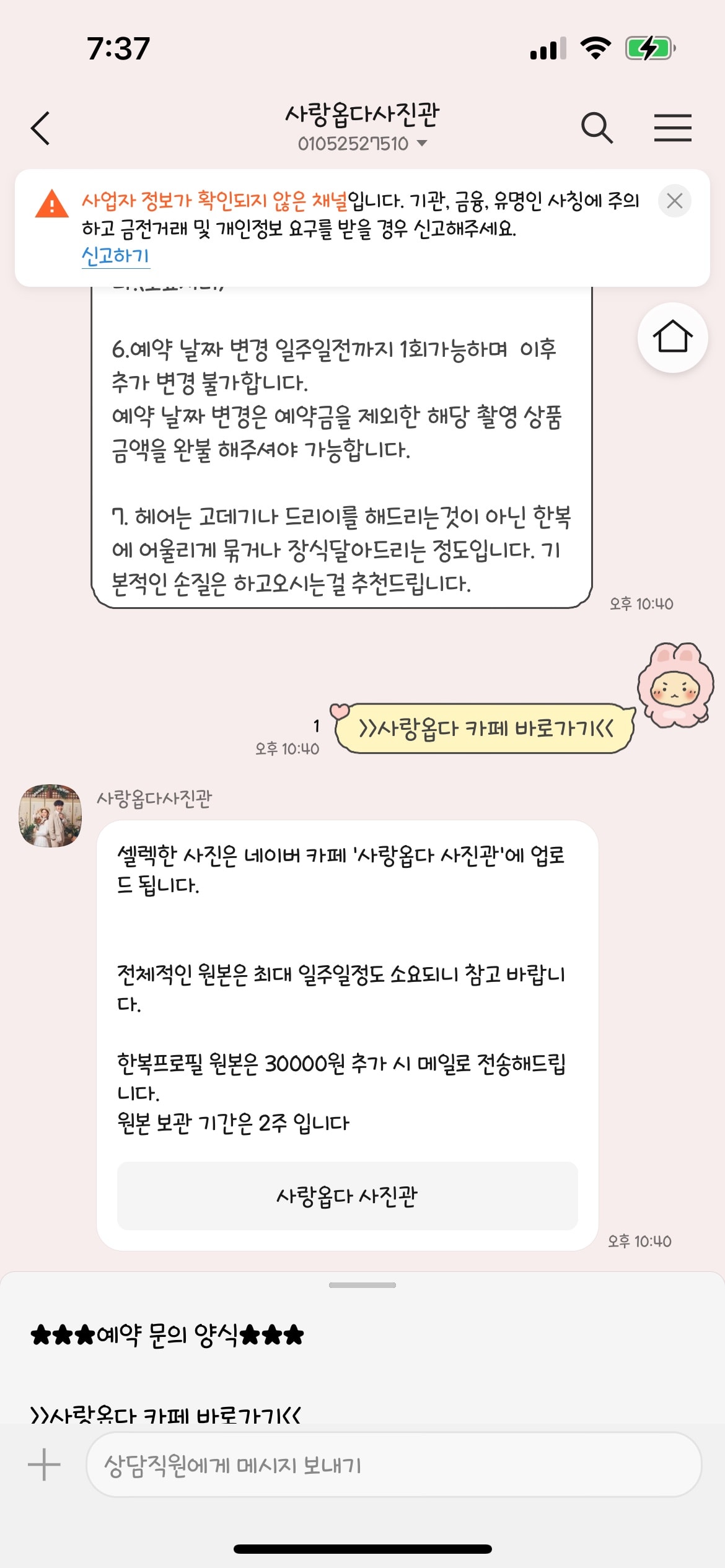Select the ★★★예약 문의 양식★★★ menu item
This screenshot has height=1568, width=725.
[167, 1335]
